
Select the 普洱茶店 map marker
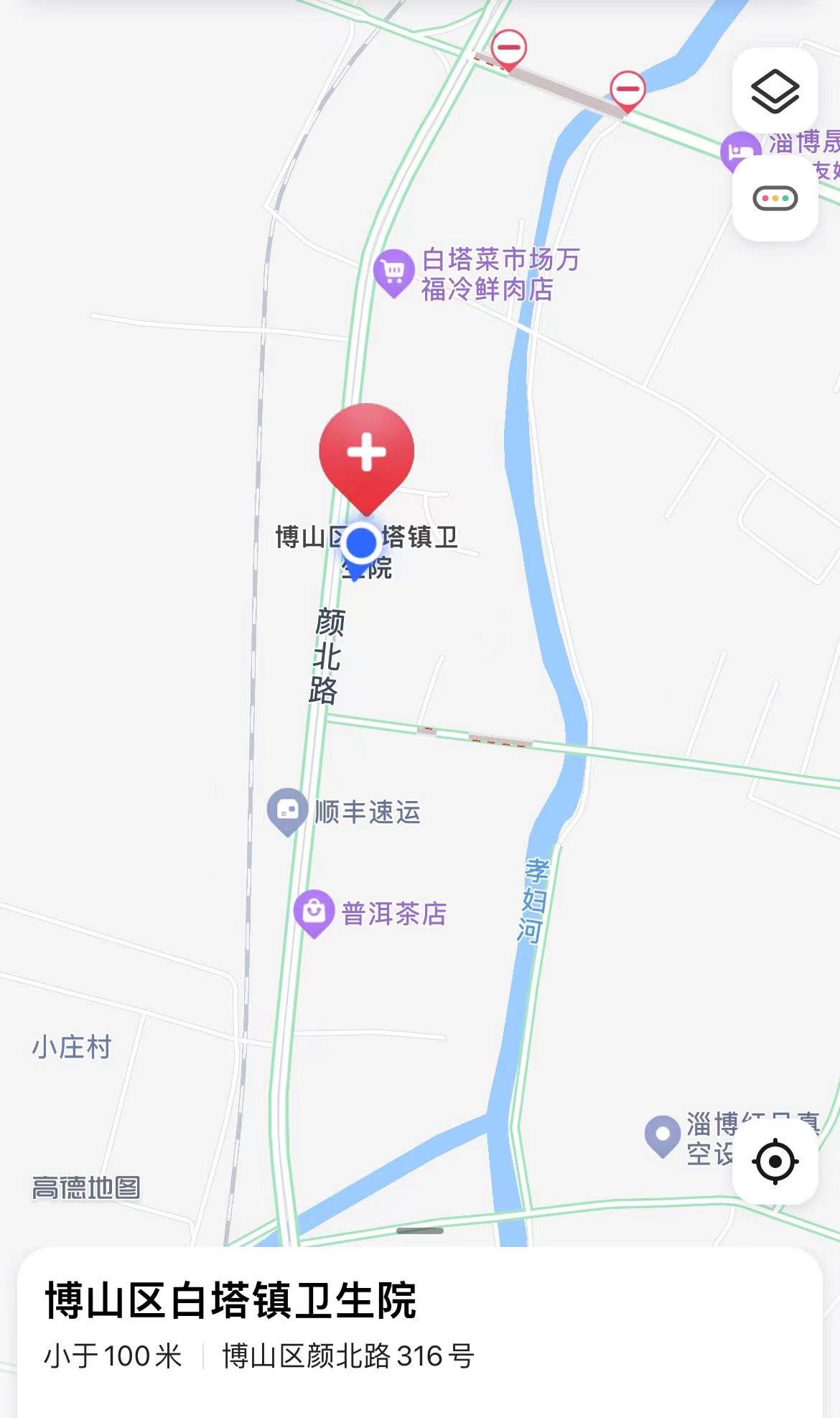[x=314, y=912]
